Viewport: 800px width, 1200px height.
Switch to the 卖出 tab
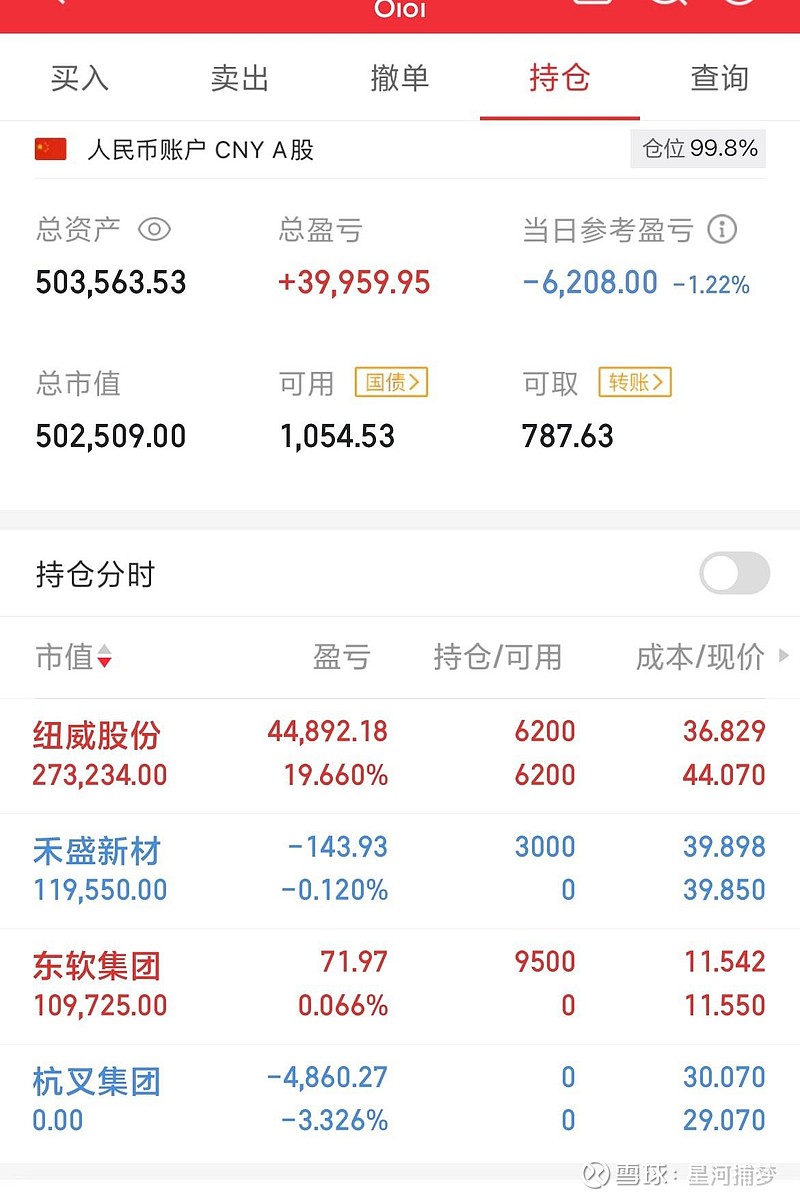click(x=240, y=78)
